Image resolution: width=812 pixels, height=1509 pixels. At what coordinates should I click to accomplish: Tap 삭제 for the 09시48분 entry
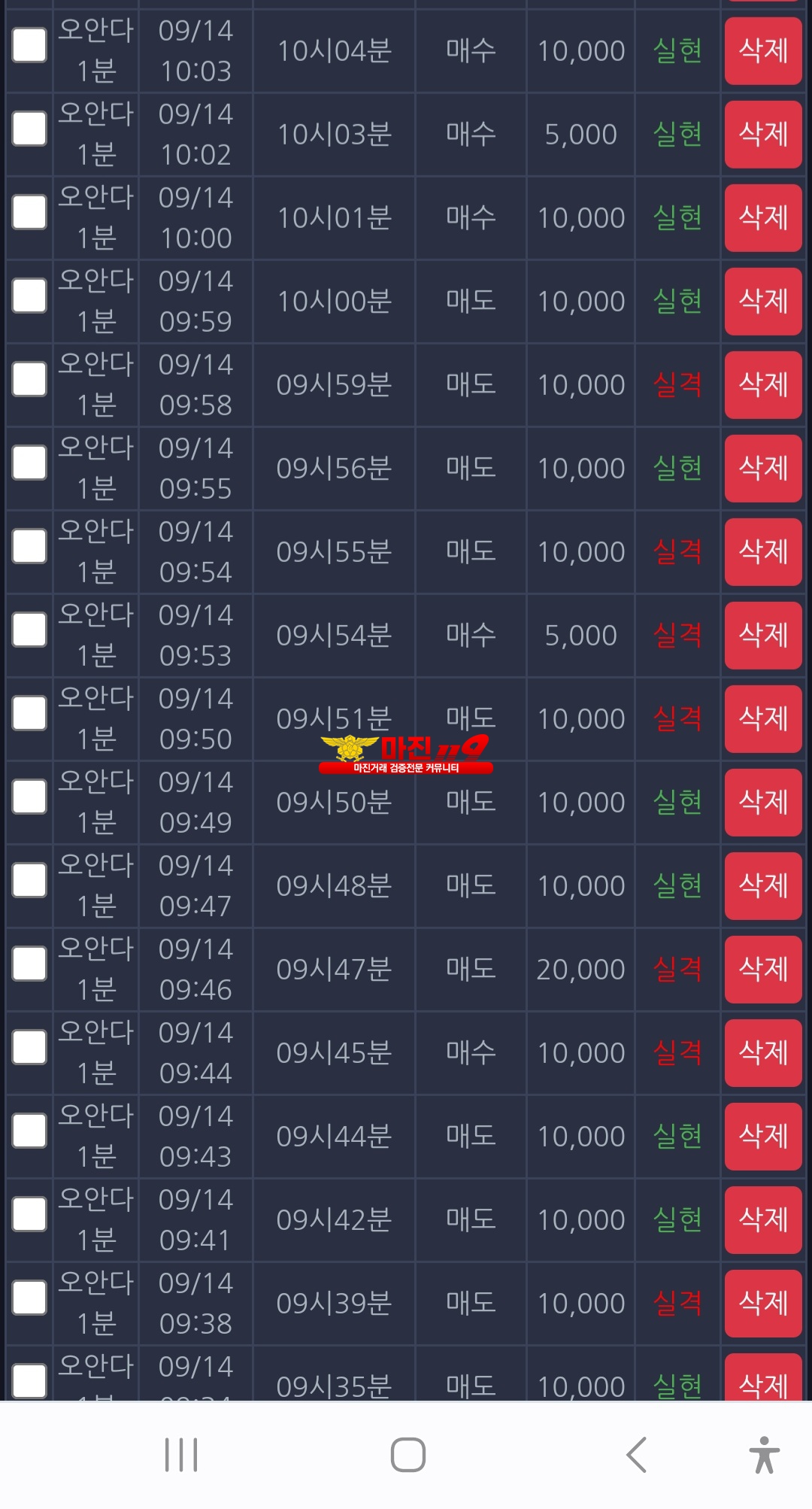(x=763, y=886)
